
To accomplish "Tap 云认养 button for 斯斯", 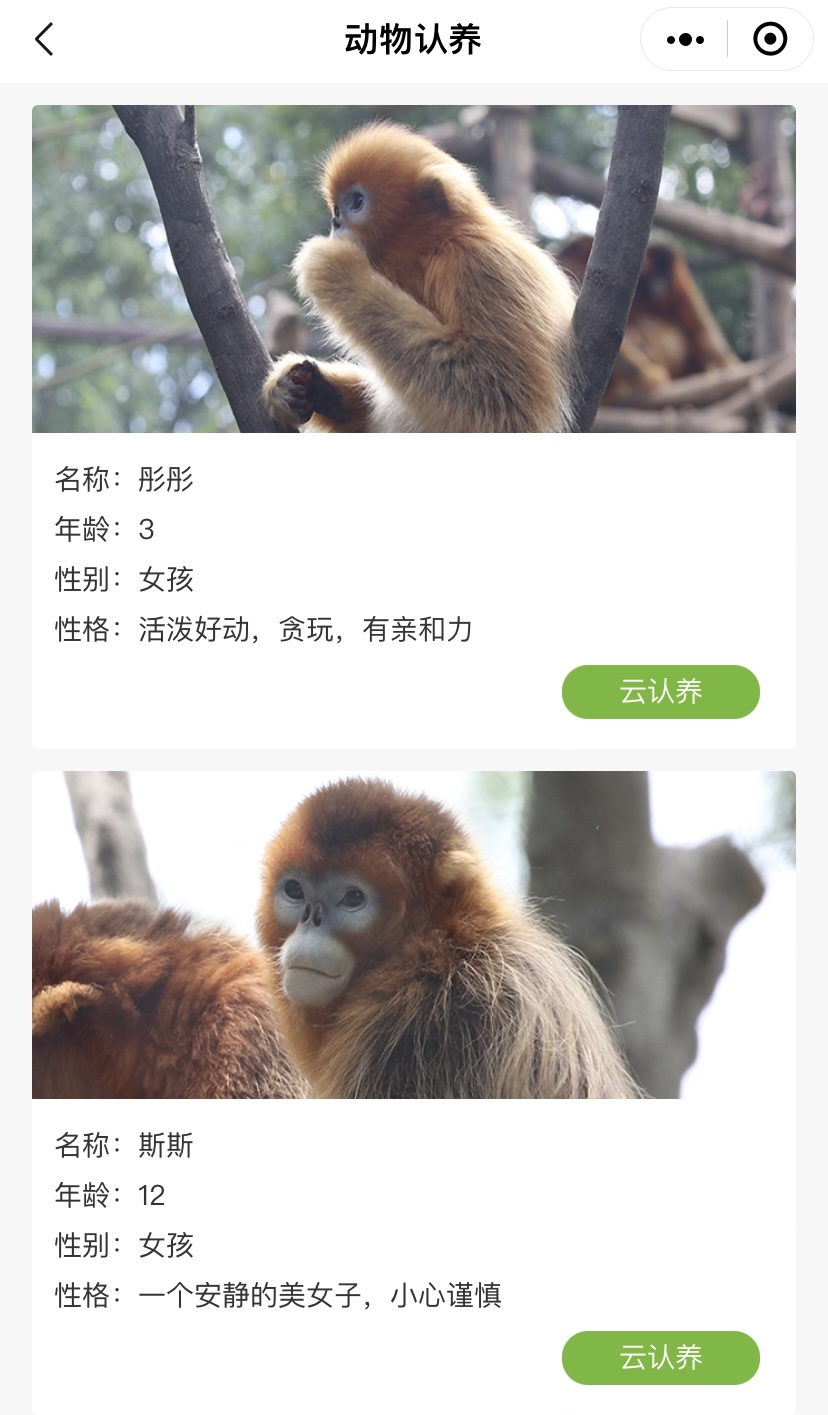I will coord(660,1358).
